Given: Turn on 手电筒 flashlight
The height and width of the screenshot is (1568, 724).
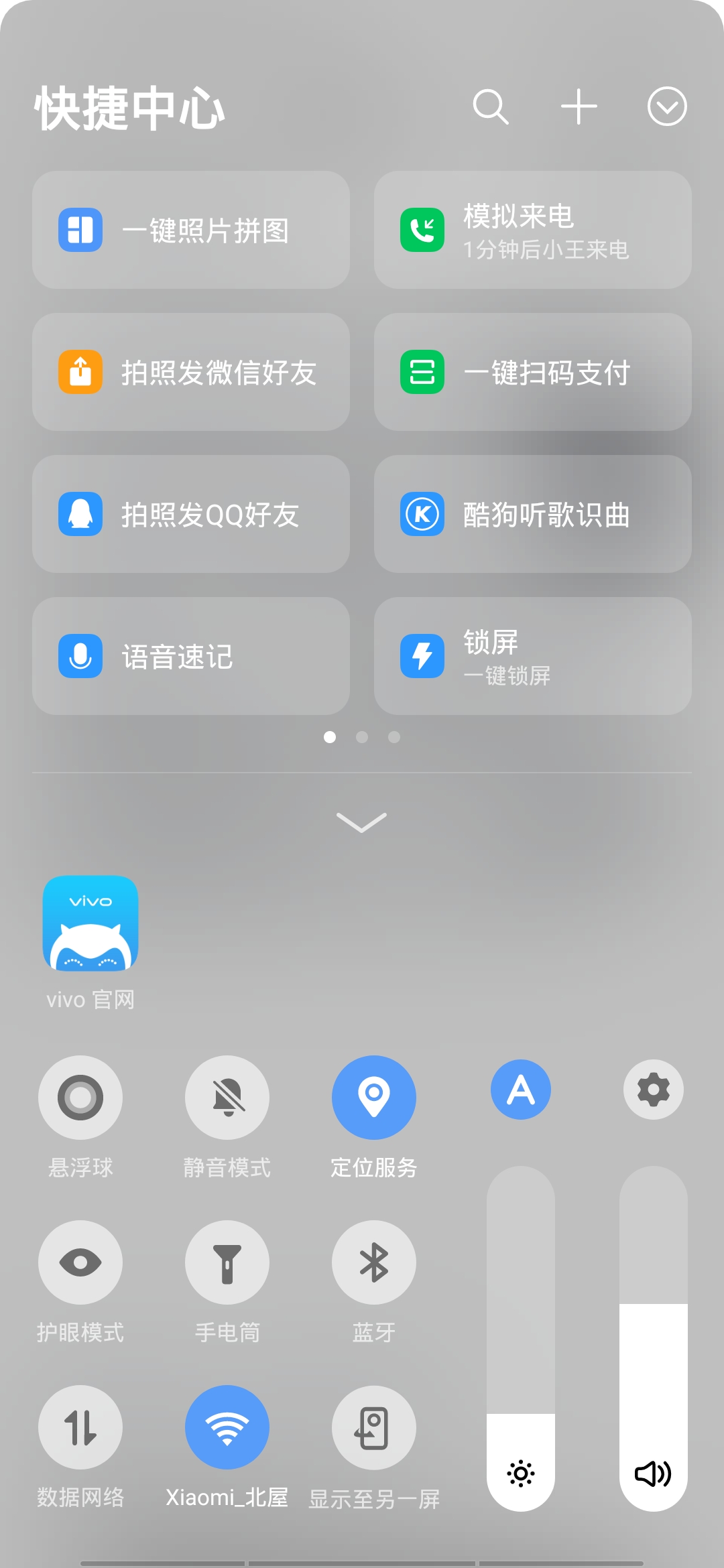Looking at the screenshot, I should click(x=227, y=1262).
